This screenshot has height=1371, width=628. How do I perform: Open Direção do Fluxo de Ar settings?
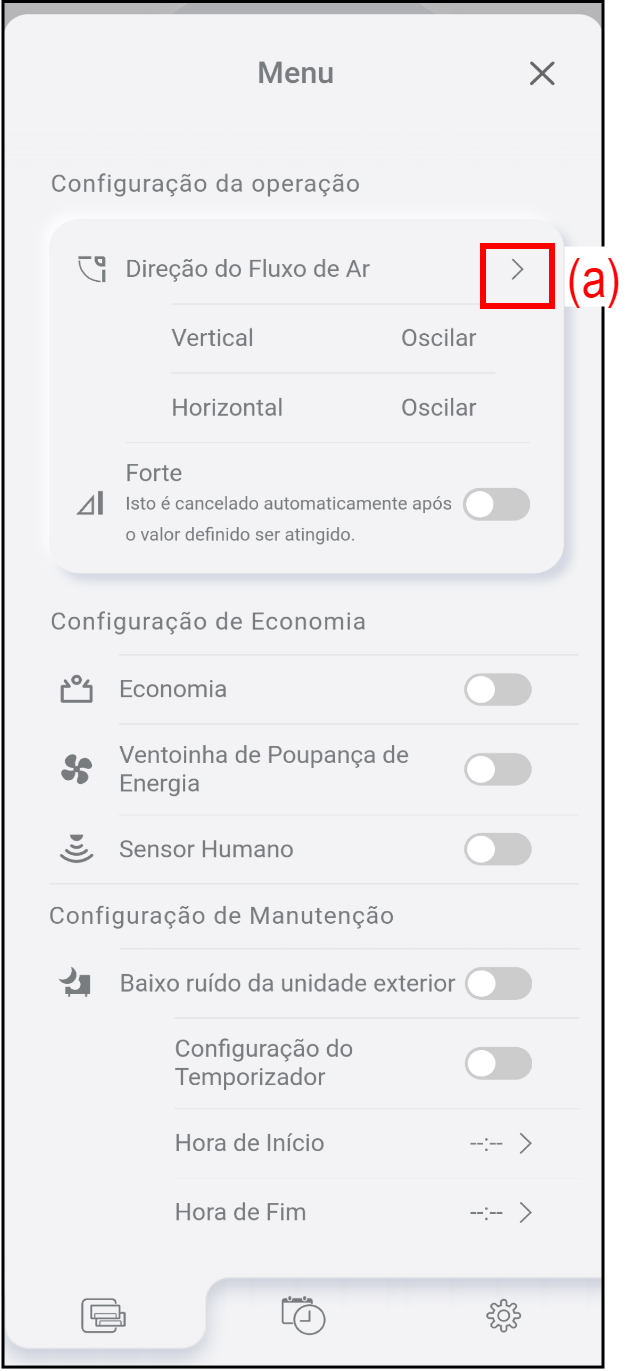coord(517,269)
